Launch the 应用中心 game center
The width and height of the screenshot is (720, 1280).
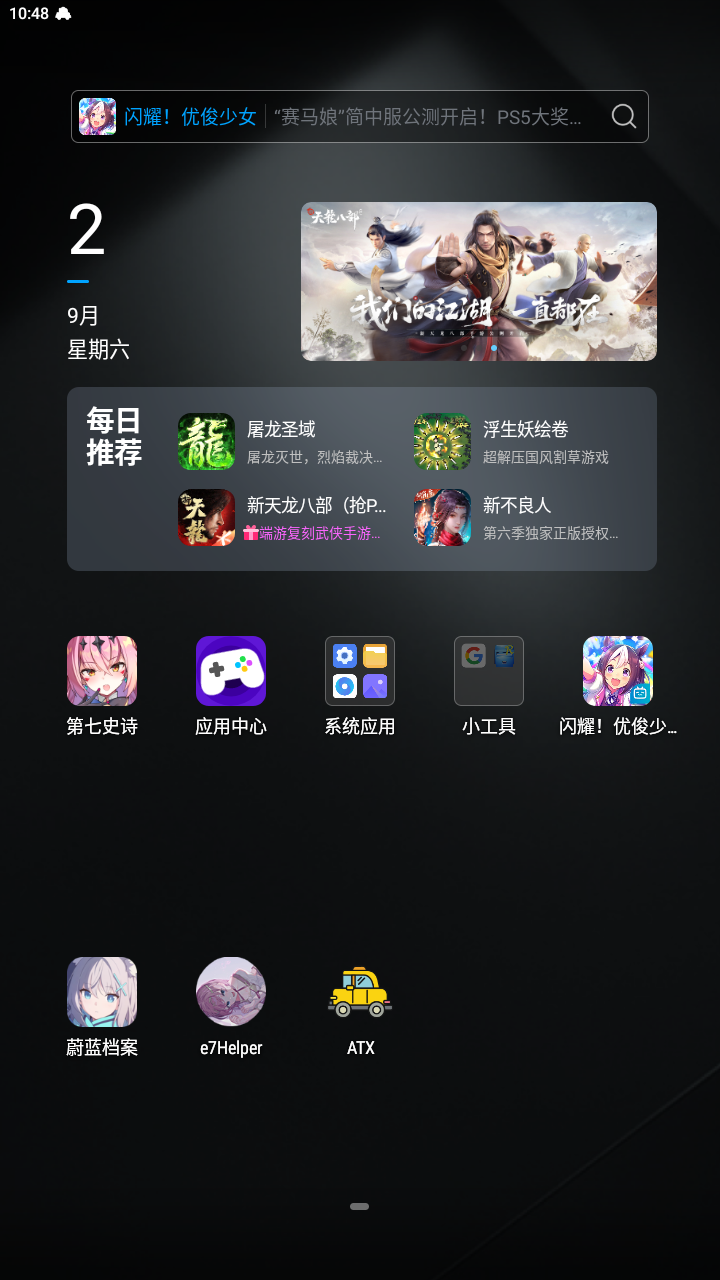230,670
